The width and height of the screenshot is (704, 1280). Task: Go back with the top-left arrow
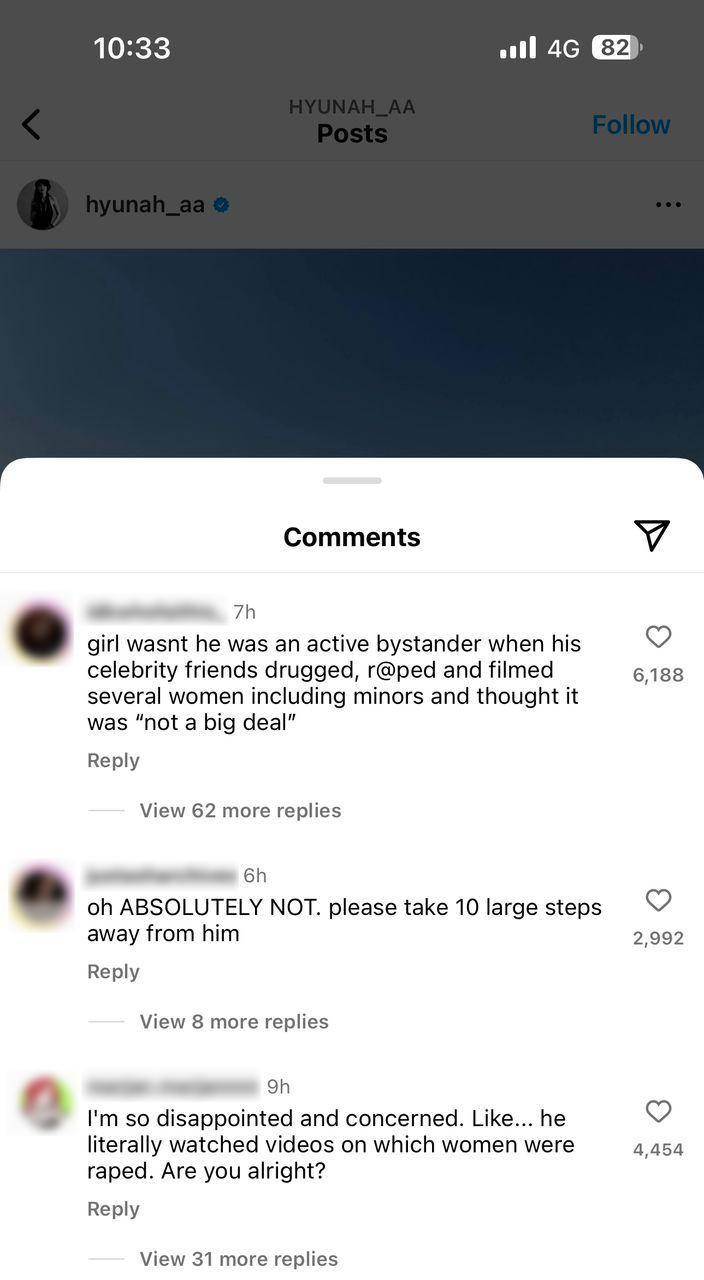(x=32, y=125)
